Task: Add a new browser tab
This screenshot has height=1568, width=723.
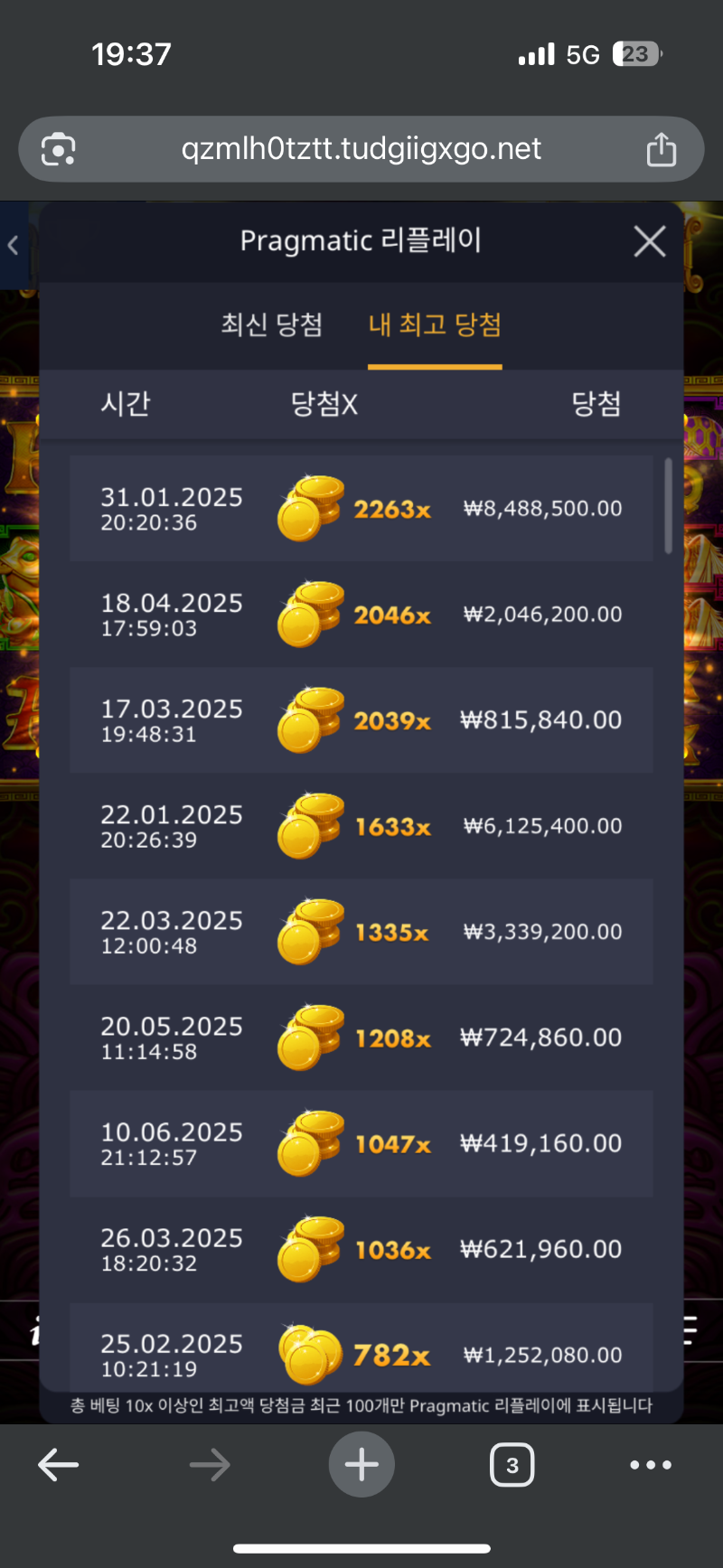Action: point(361,1465)
